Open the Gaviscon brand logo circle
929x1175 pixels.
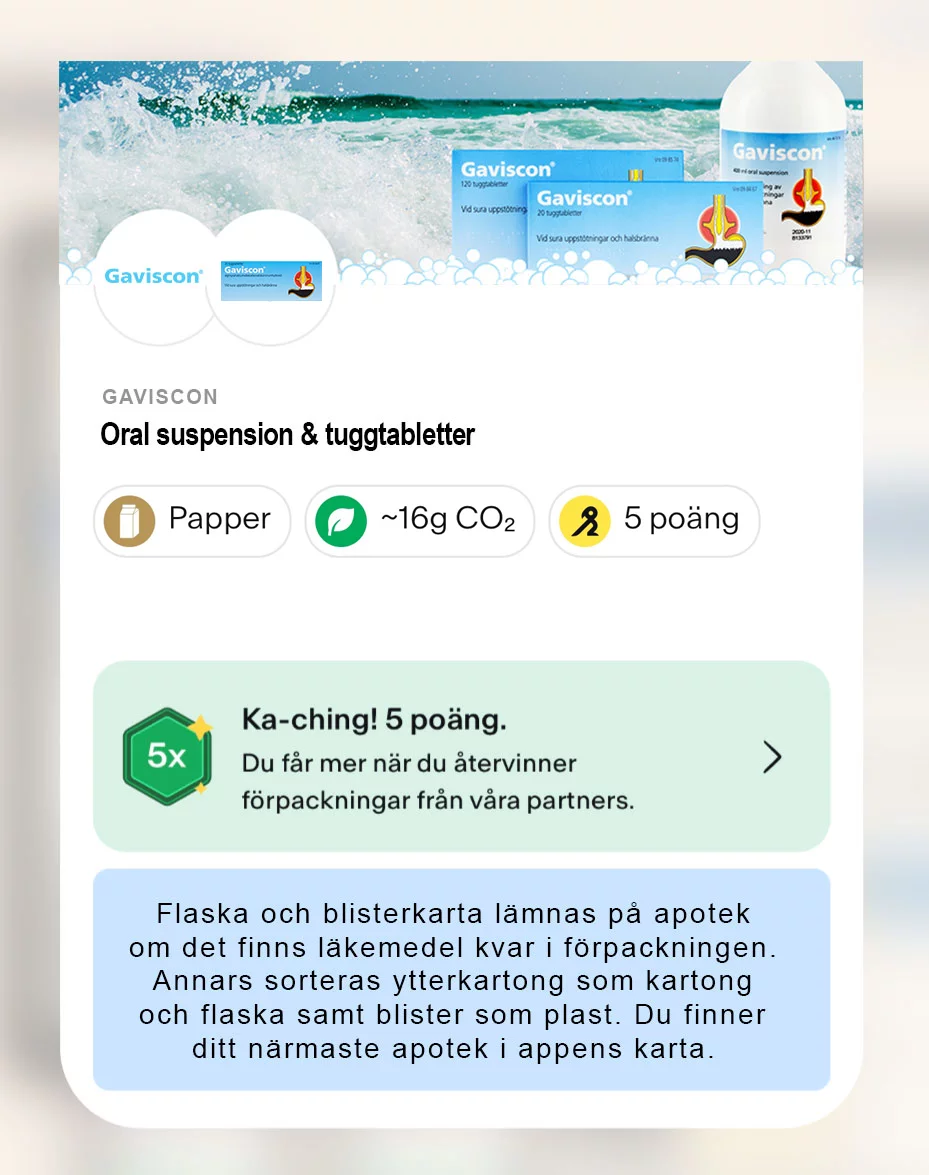[x=155, y=278]
